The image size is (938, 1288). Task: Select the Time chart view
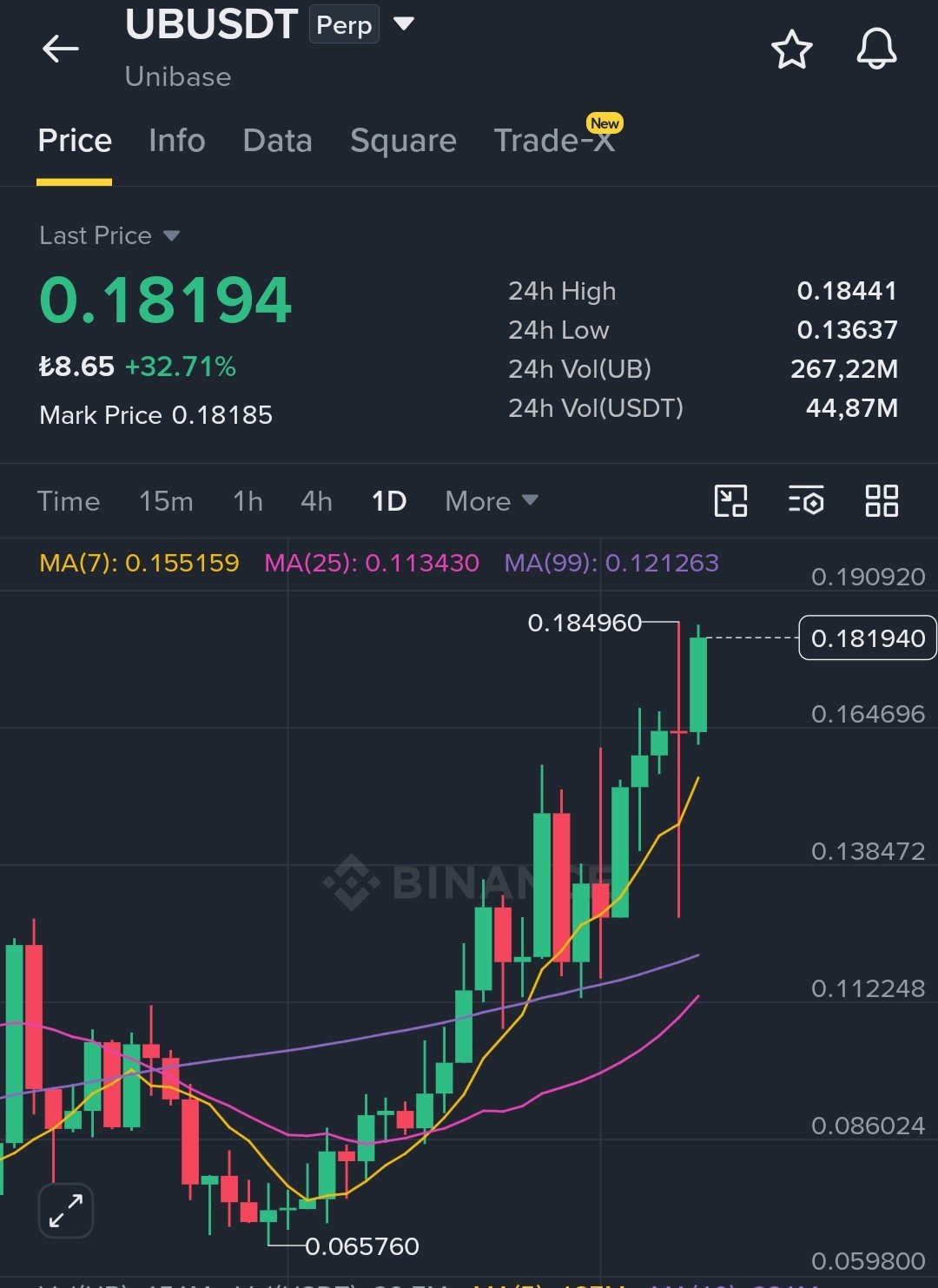69,501
